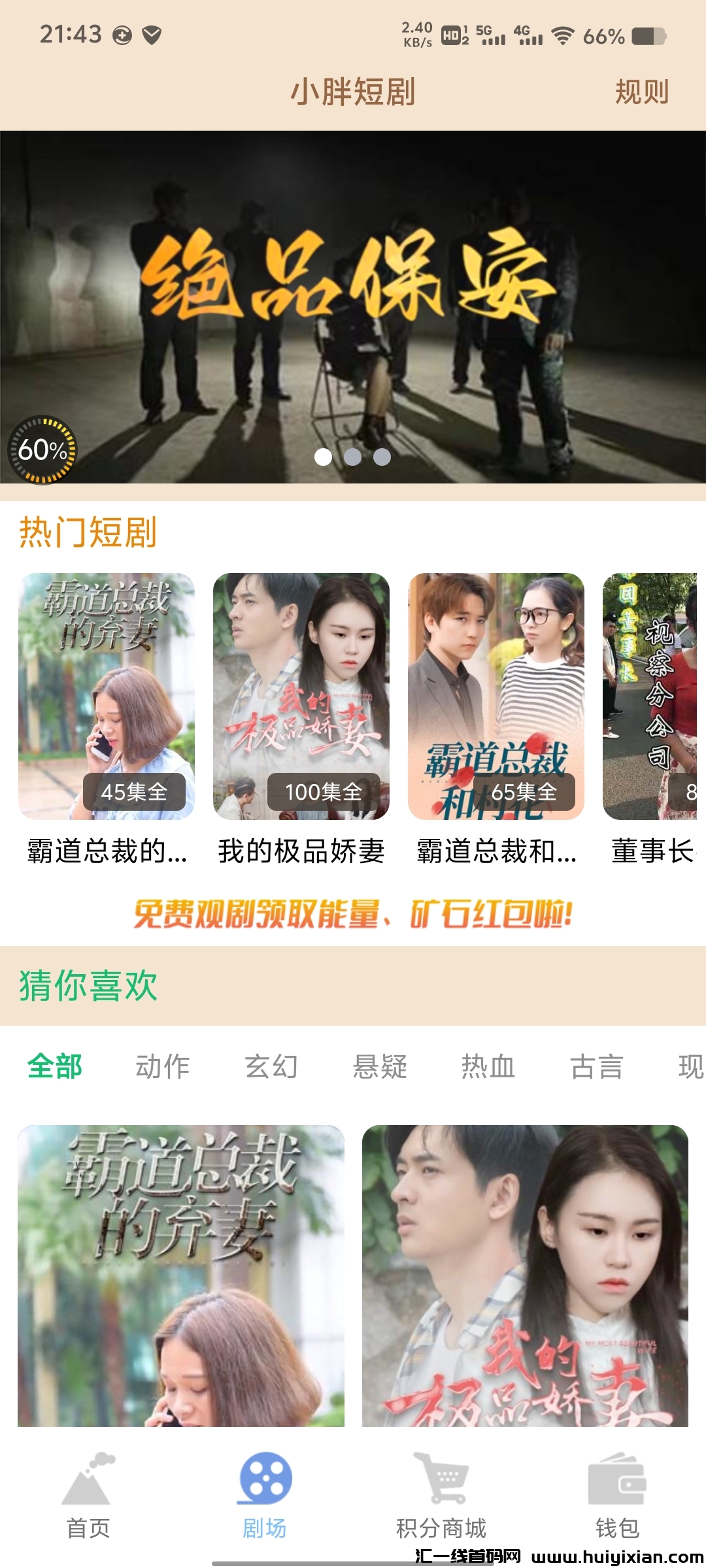706x1568 pixels.
Task: Show 热血 dramas
Action: point(488,1067)
